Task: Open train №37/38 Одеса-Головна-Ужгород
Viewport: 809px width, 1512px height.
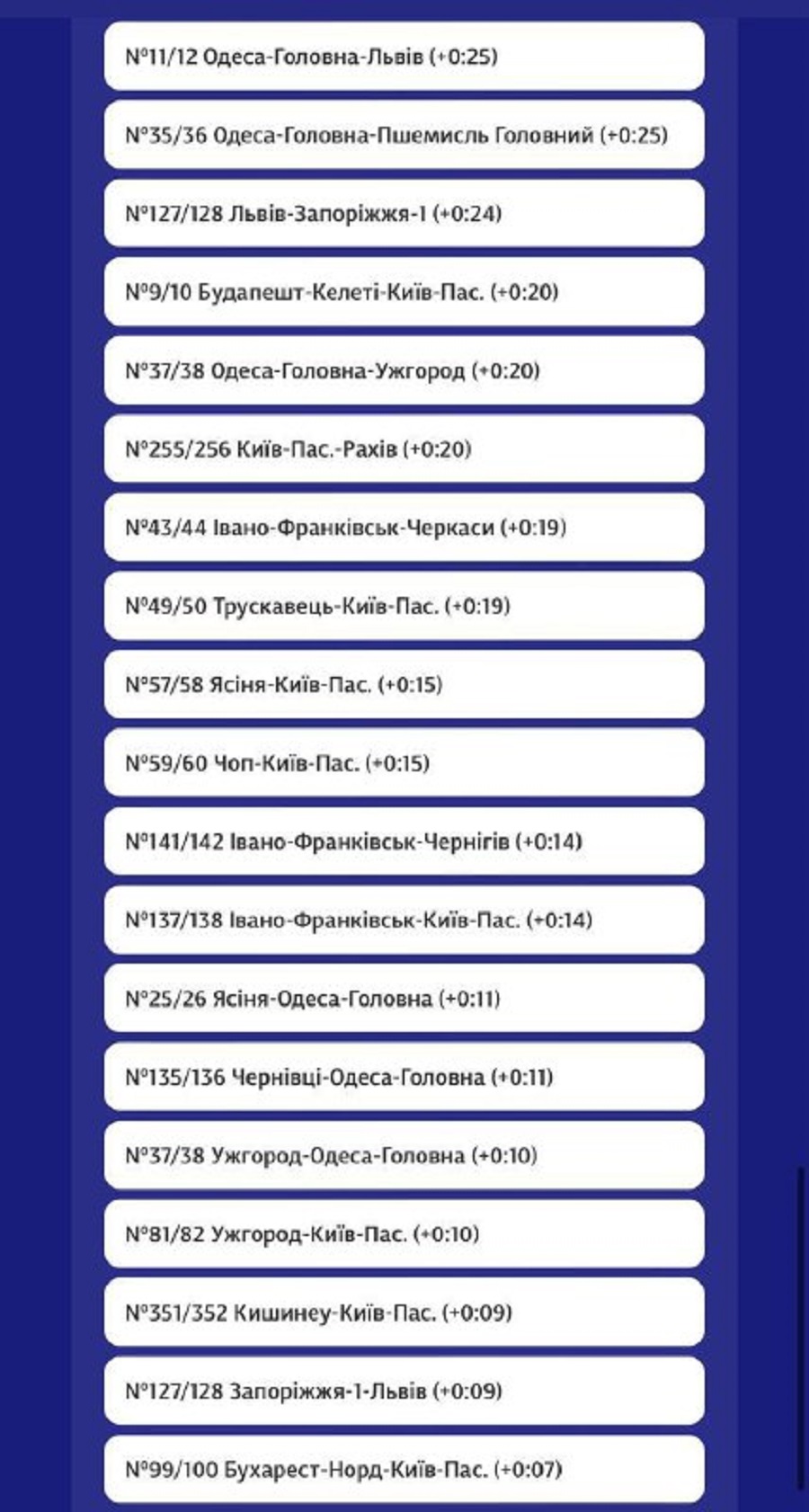Action: tap(404, 370)
